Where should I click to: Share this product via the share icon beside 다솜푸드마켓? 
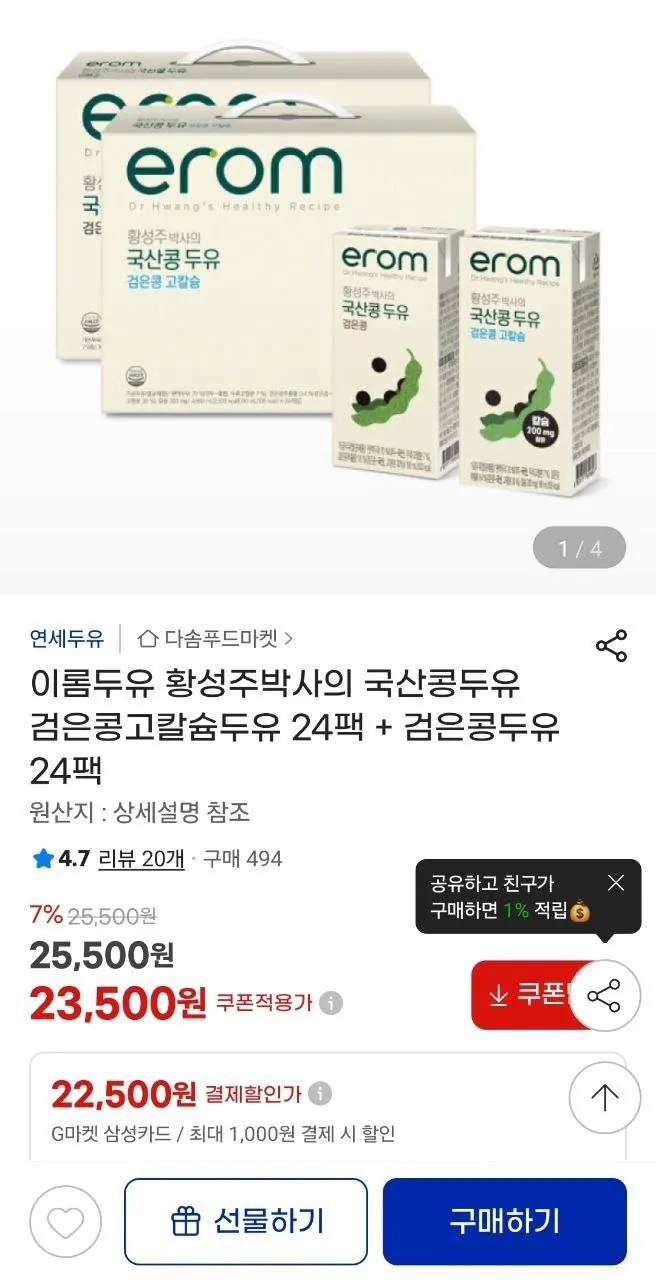click(611, 646)
